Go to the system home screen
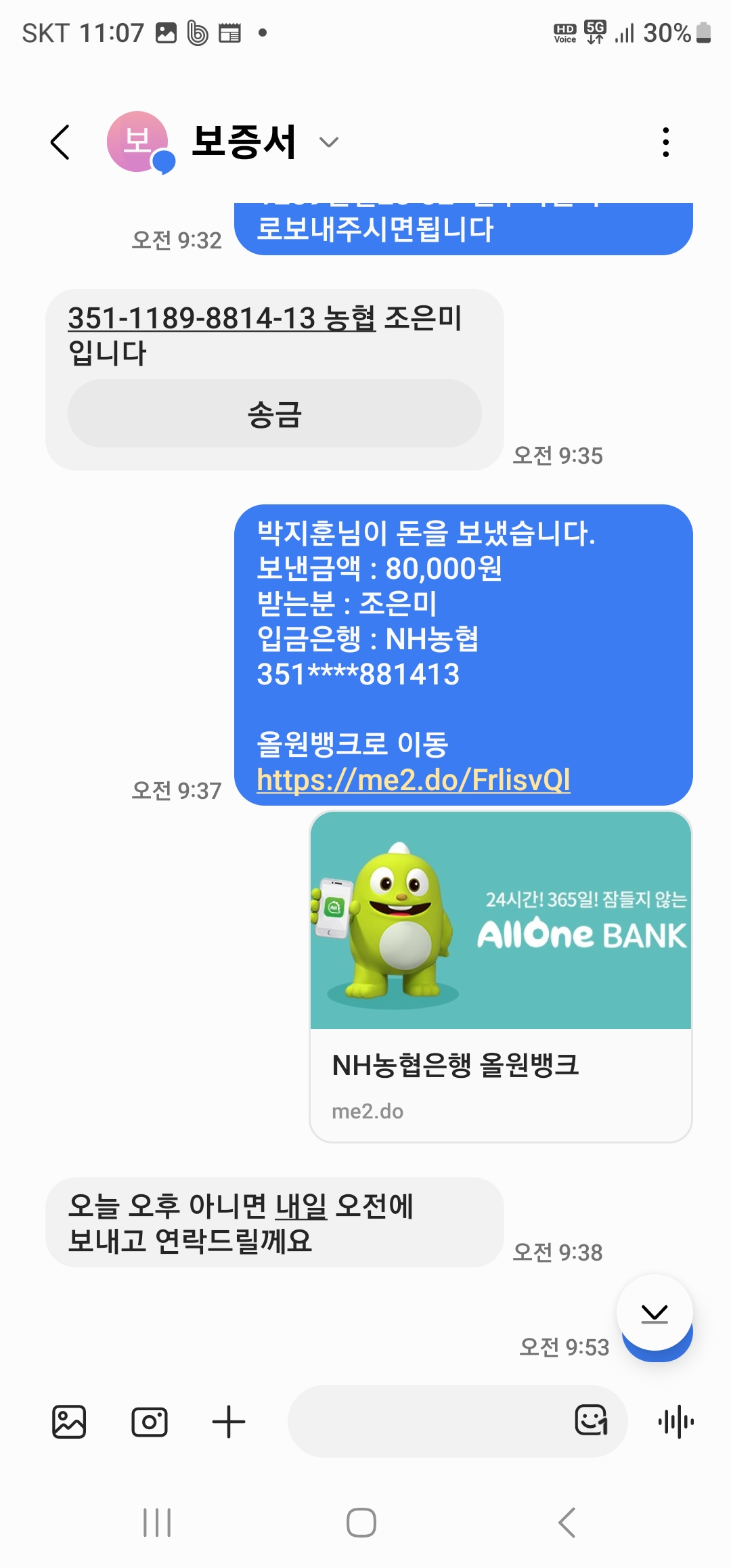This screenshot has height=1568, width=731. (x=361, y=1523)
